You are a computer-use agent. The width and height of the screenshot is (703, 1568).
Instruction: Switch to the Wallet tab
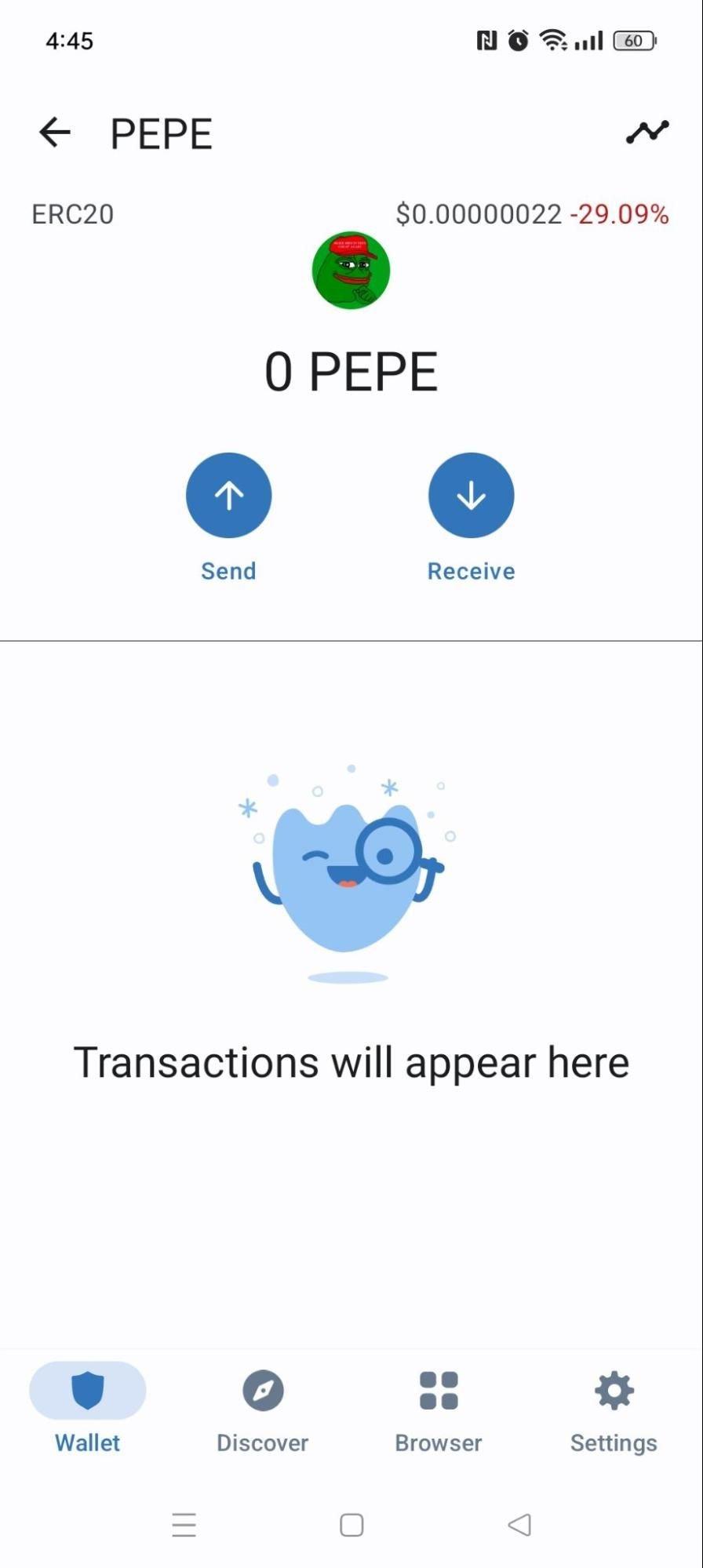point(87,1407)
